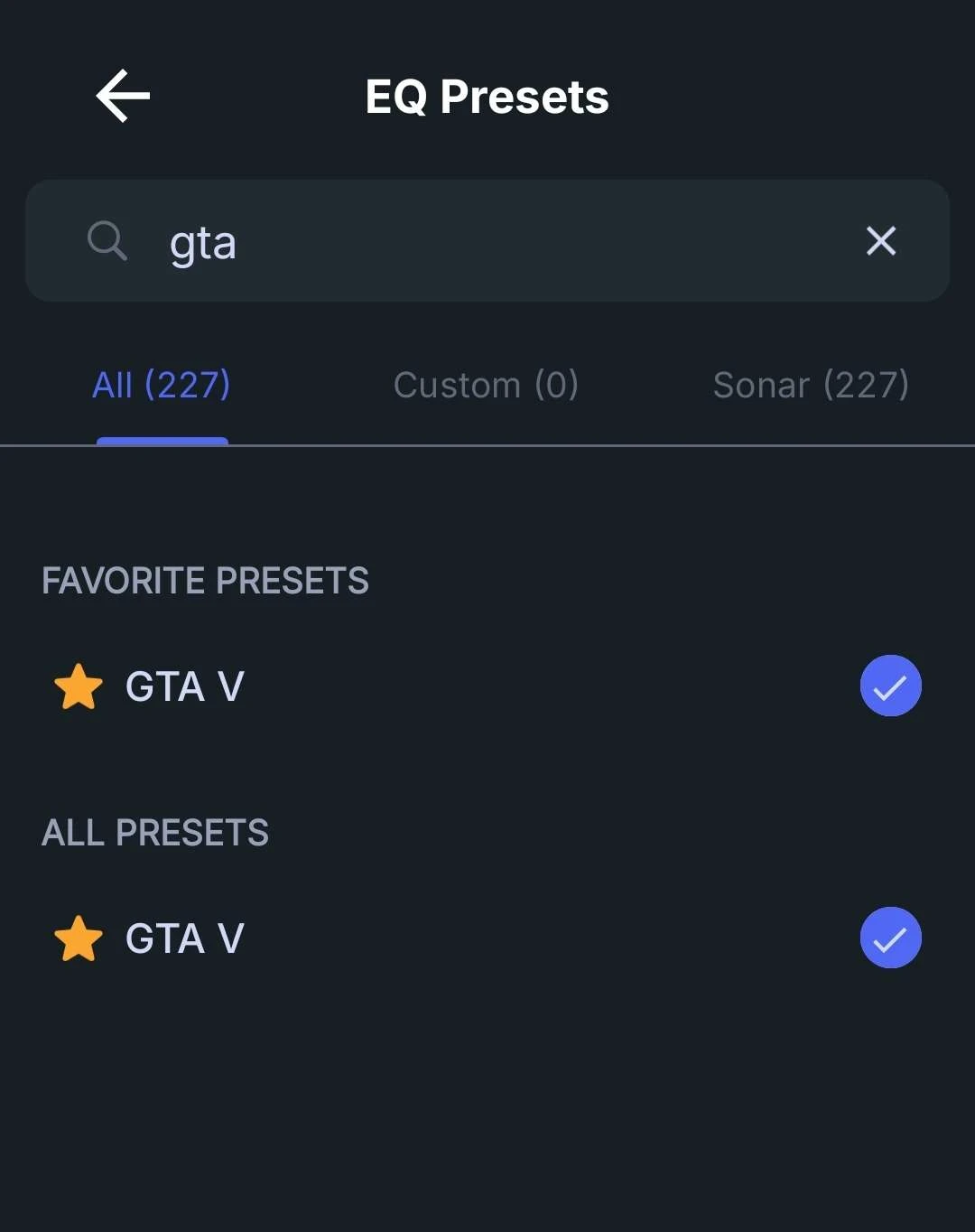
Task: Select the All (227) tab
Action: [162, 386]
